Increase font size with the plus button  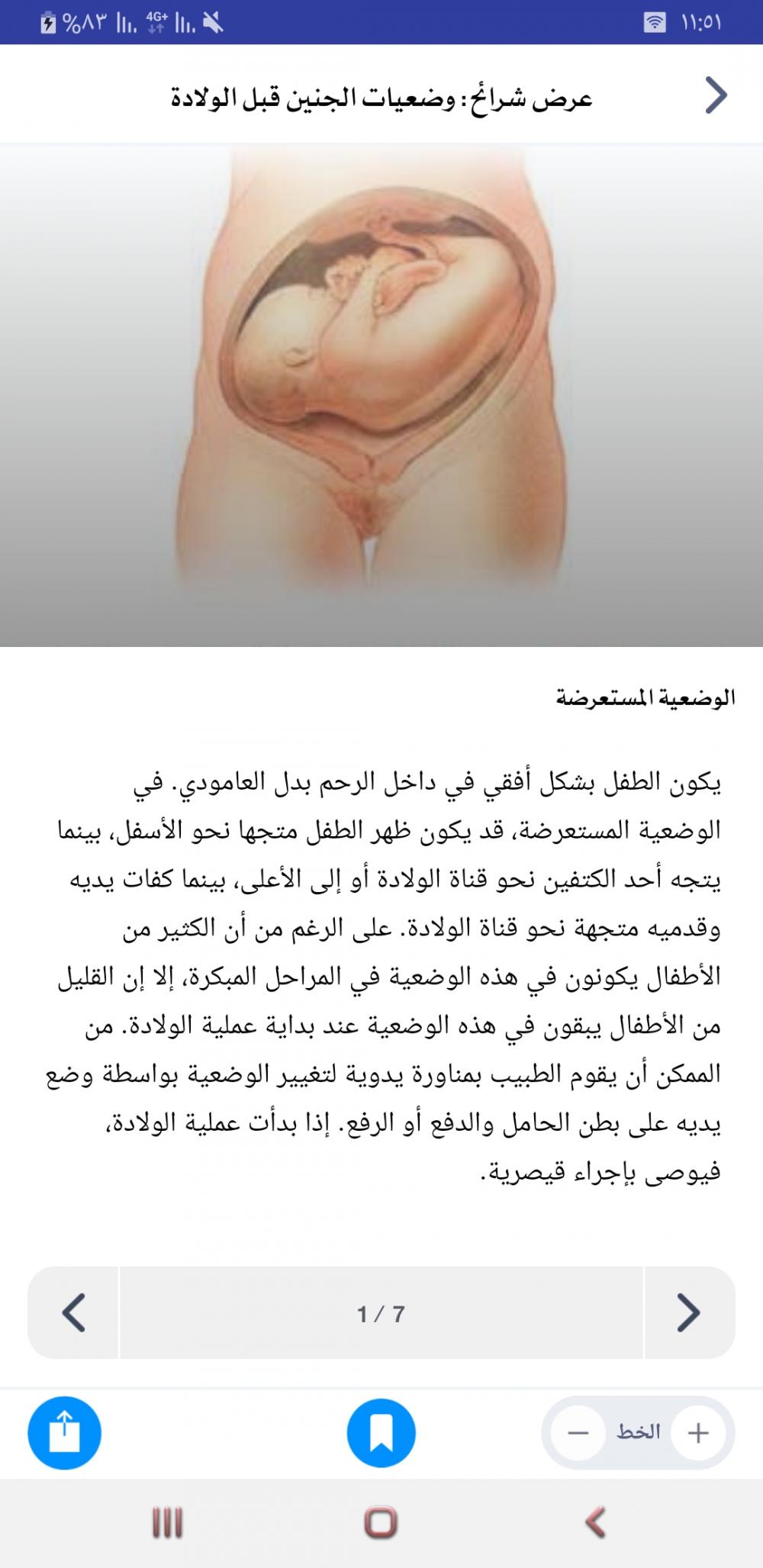click(x=698, y=1433)
